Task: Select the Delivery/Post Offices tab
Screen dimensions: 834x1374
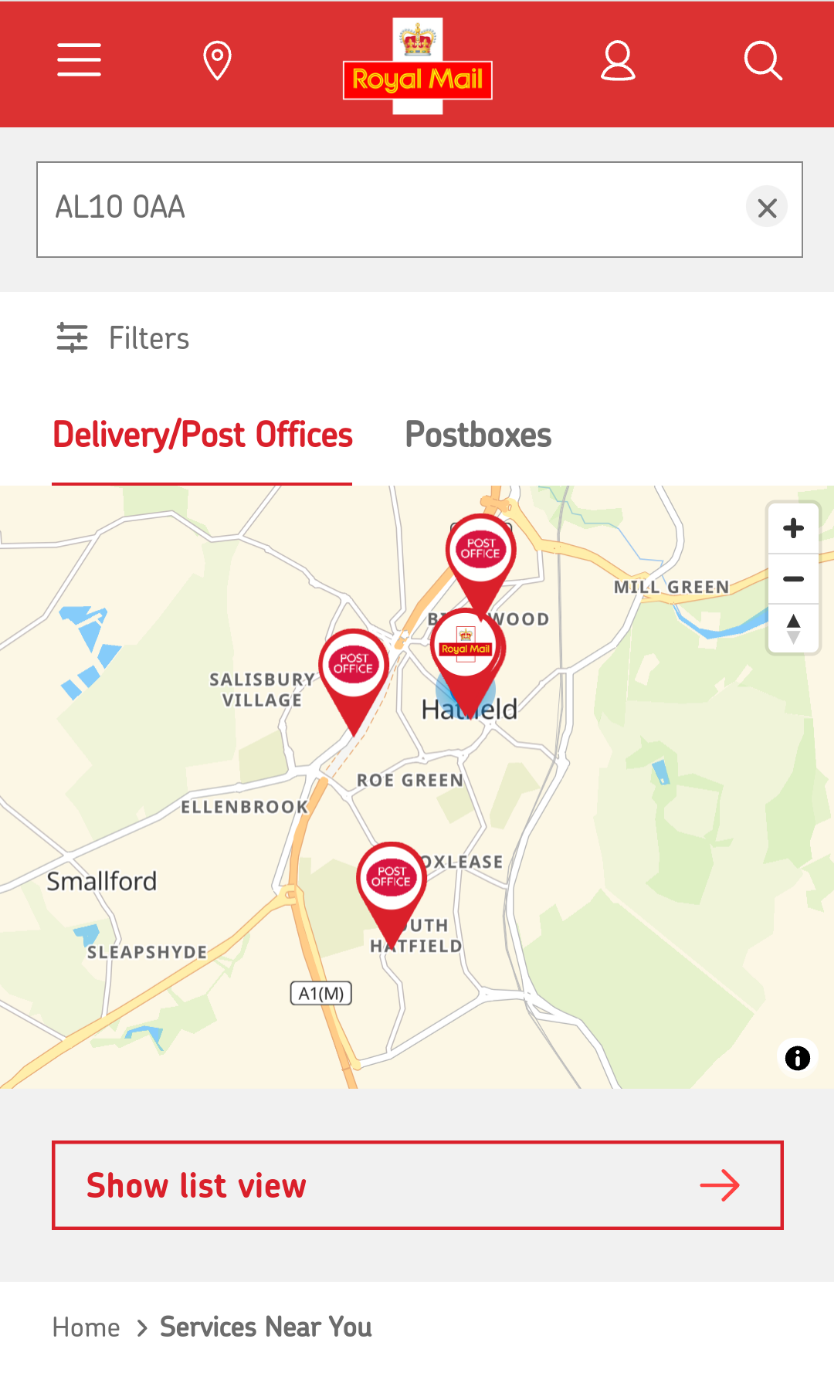Action: tap(202, 435)
